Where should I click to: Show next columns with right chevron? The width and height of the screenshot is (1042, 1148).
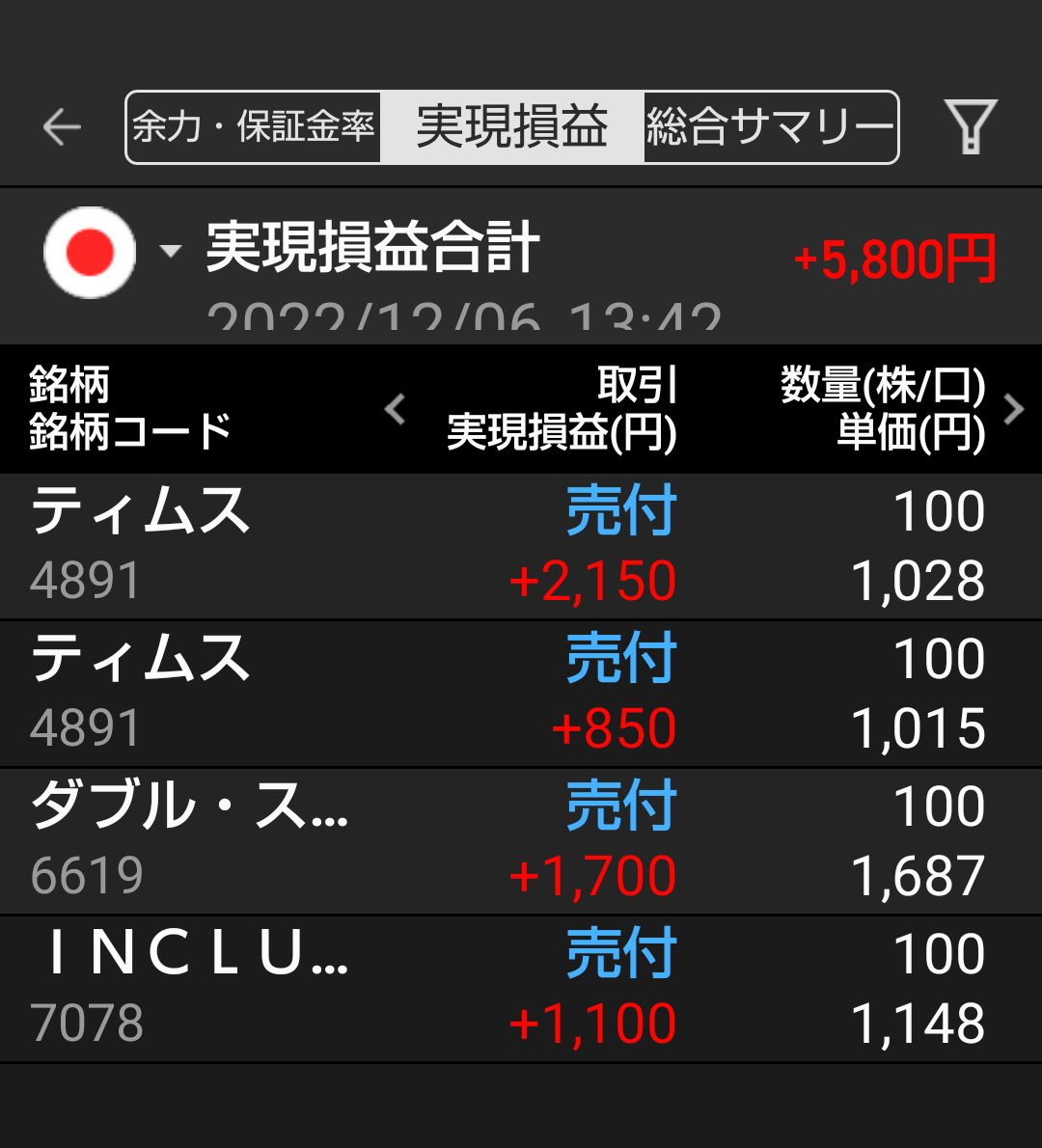[x=1014, y=409]
